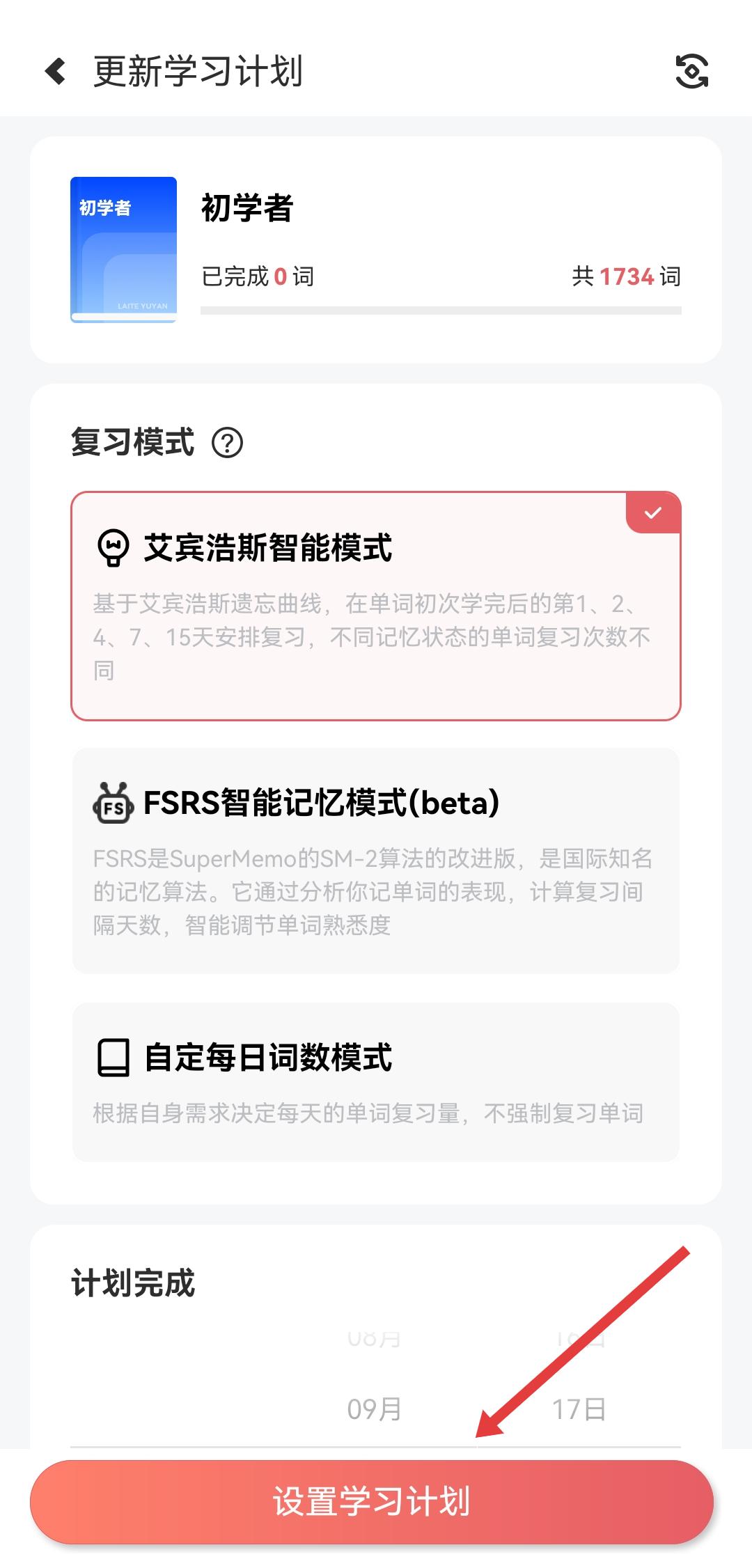Viewport: 752px width, 1568px height.
Task: Select the 自定每日词数模式 review mode
Action: 376,1081
